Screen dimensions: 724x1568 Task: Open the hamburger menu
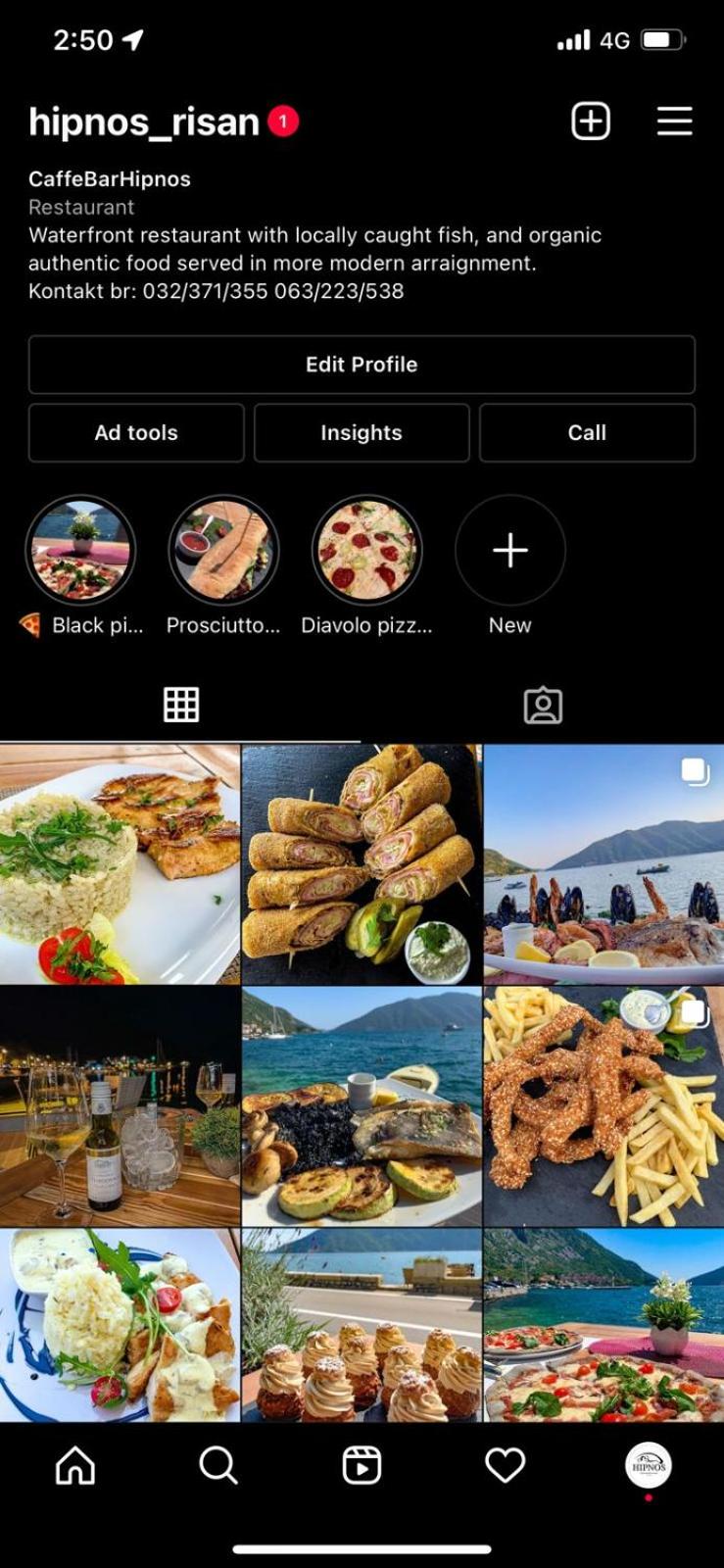tap(674, 122)
